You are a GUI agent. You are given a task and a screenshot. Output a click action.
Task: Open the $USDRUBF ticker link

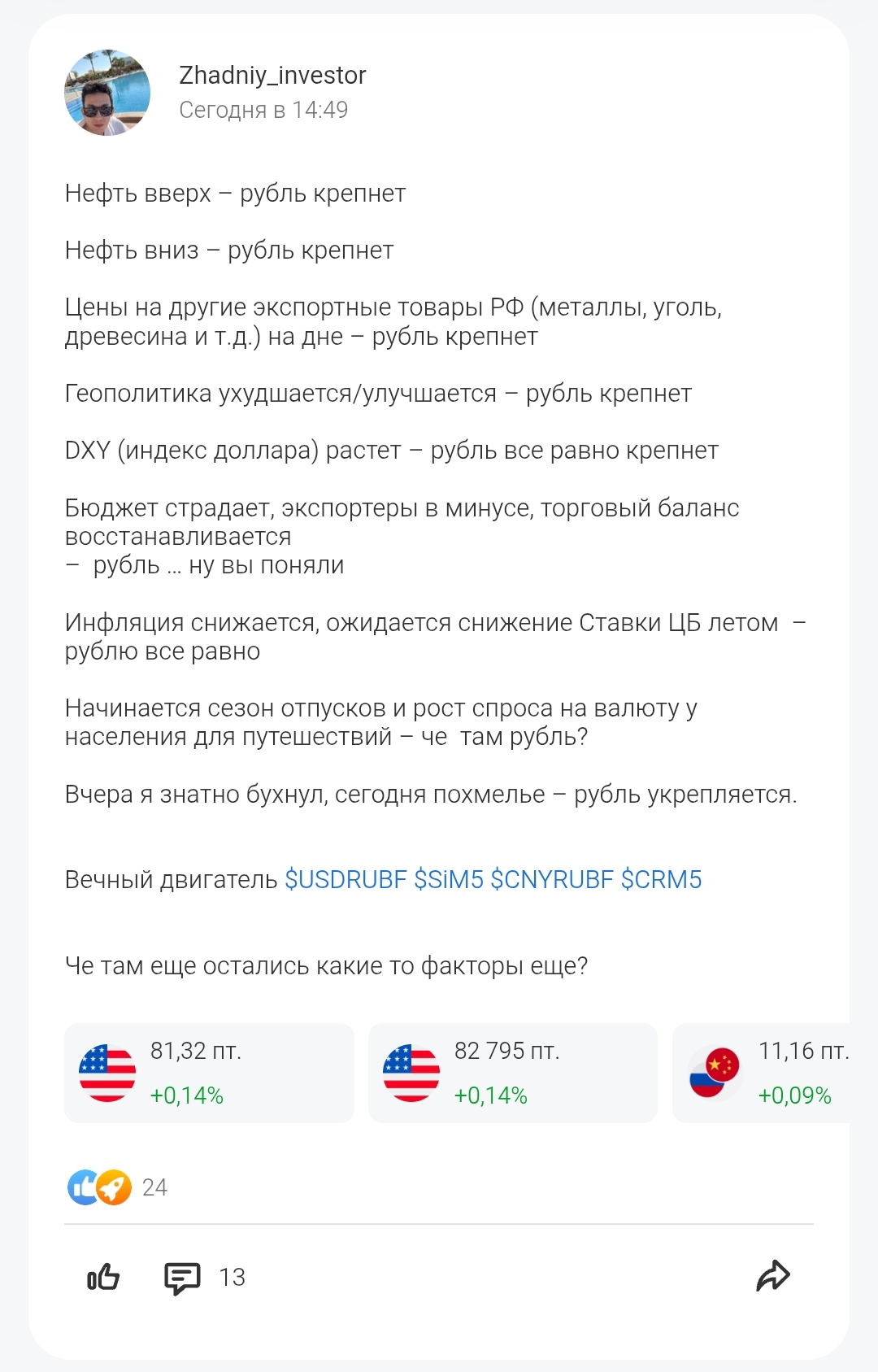pyautogui.click(x=346, y=880)
